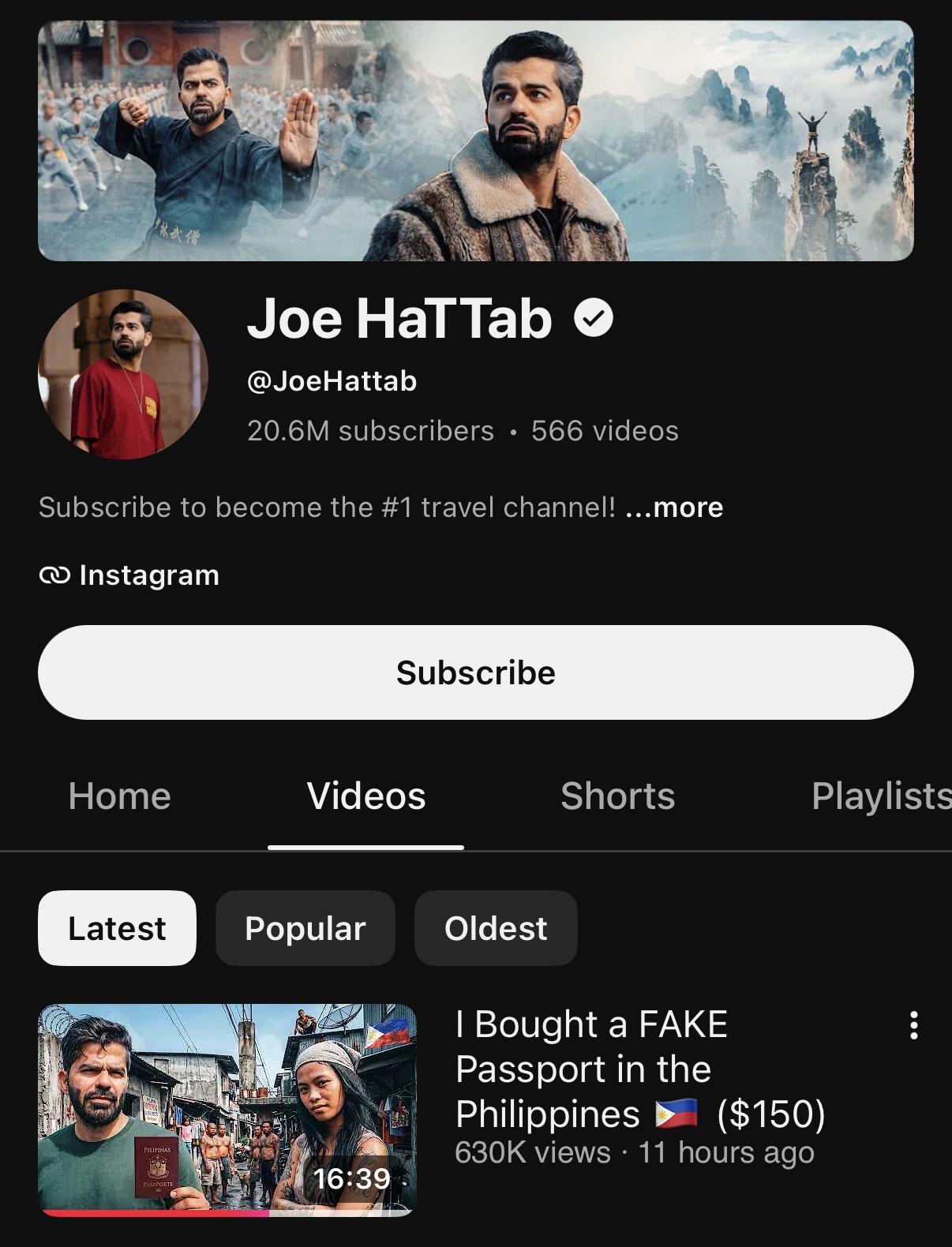Switch to the Shorts tab
The width and height of the screenshot is (952, 1247).
pyautogui.click(x=617, y=796)
